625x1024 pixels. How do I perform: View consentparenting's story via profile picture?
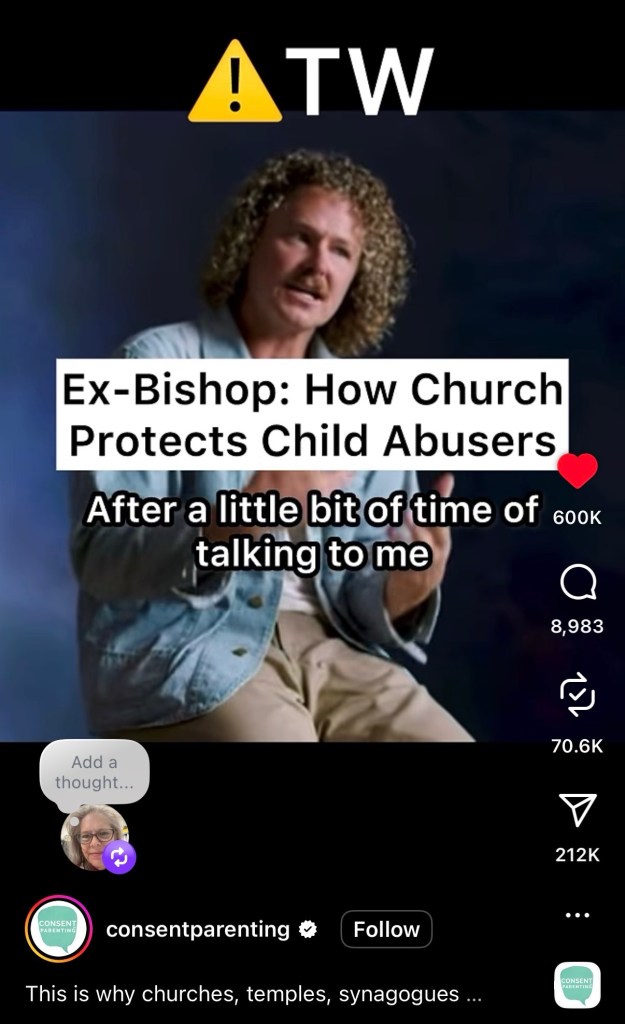point(58,929)
